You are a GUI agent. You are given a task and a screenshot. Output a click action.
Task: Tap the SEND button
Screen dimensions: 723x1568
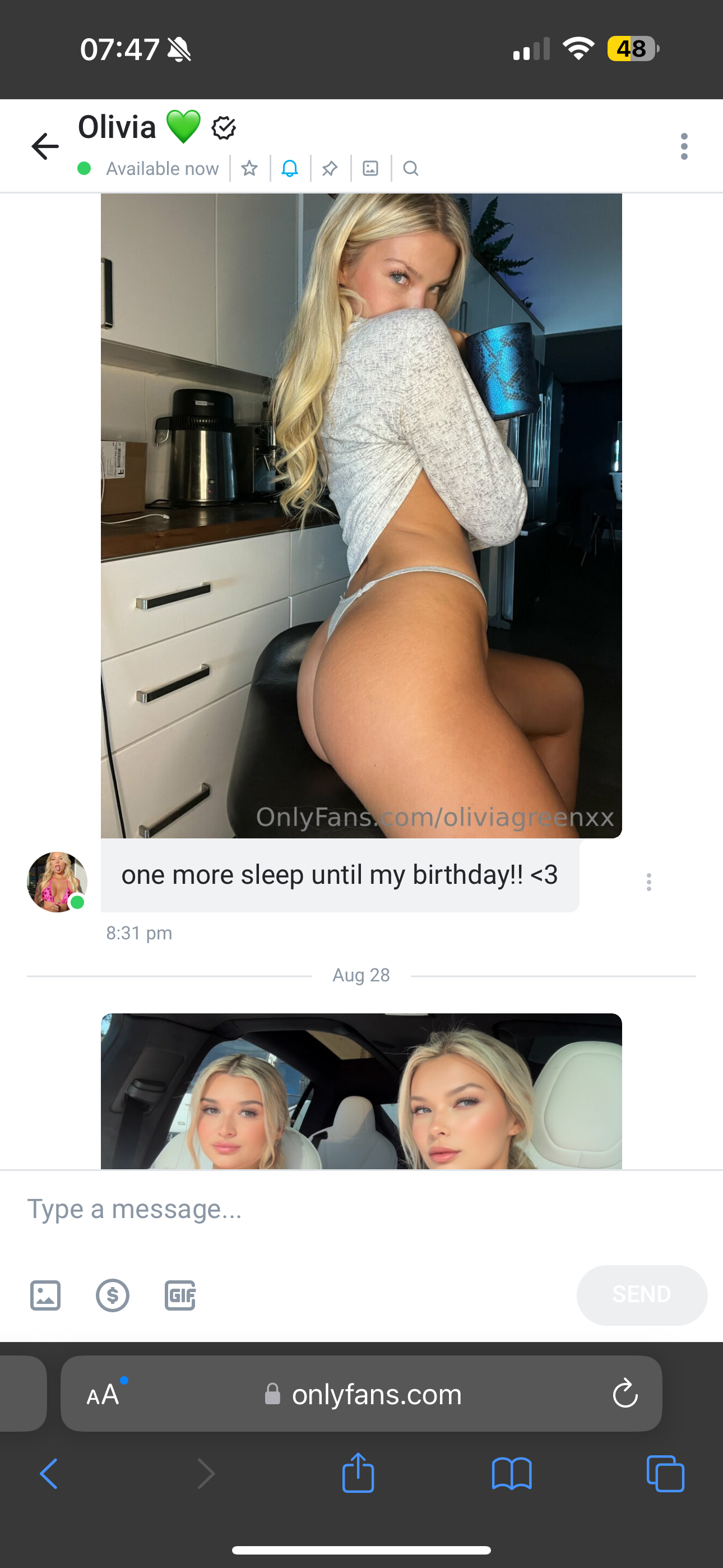click(641, 1294)
